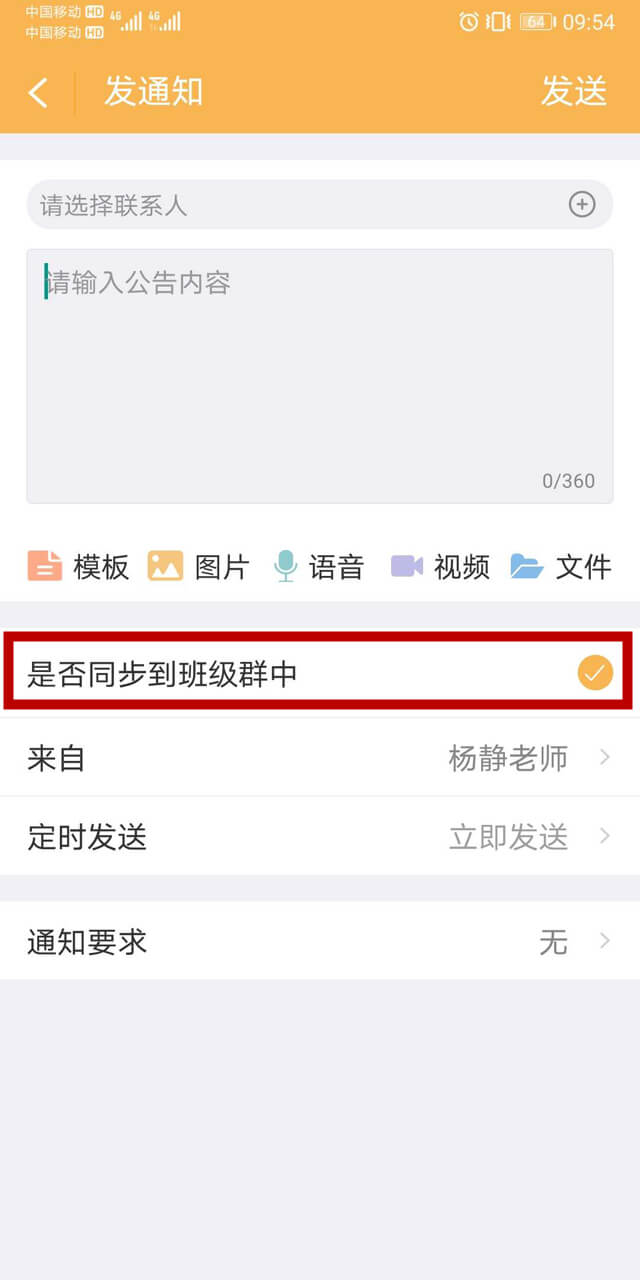The width and height of the screenshot is (640, 1280).
Task: Tap 发送 to send the notice
Action: (x=574, y=91)
